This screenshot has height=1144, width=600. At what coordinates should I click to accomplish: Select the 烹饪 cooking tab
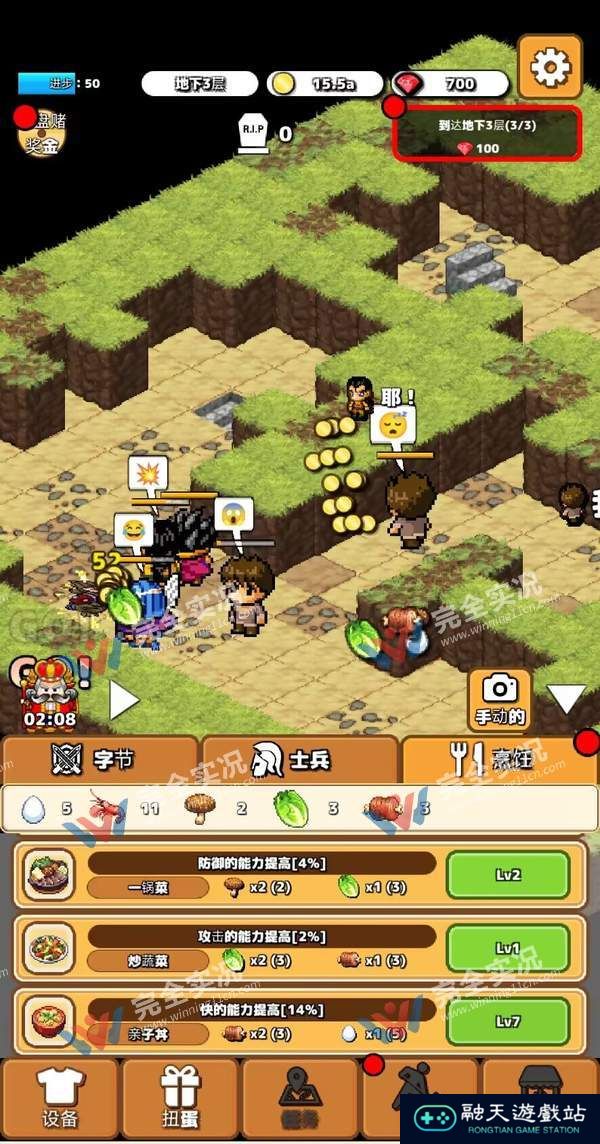coord(497,760)
